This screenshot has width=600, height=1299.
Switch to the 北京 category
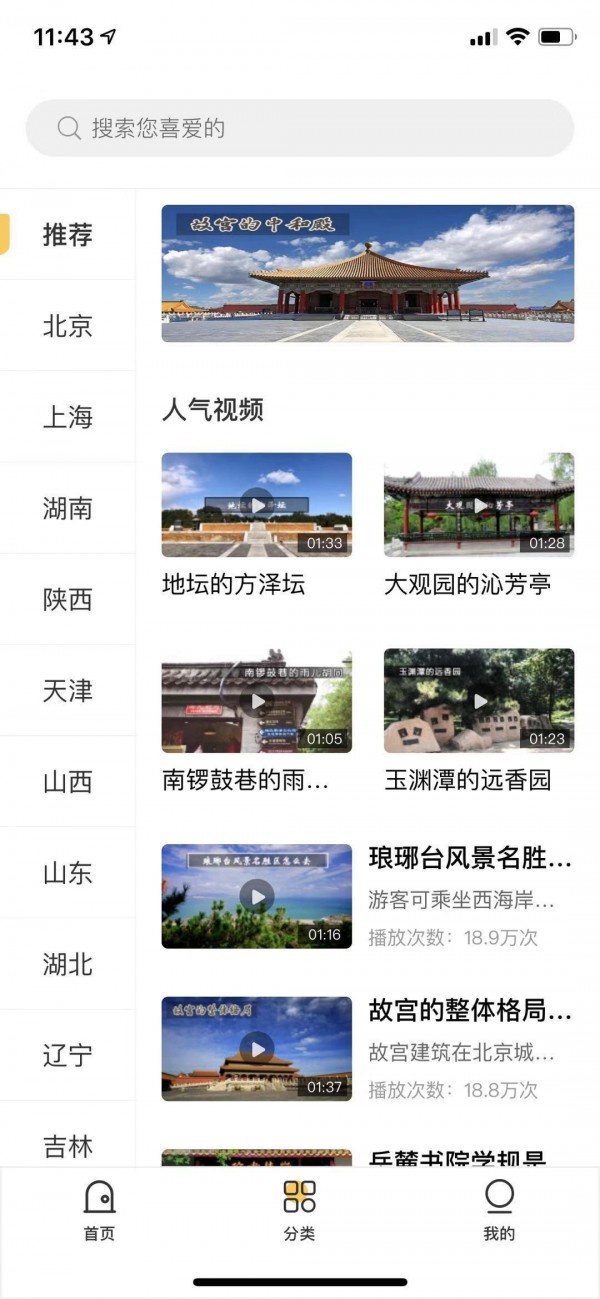coord(68,326)
